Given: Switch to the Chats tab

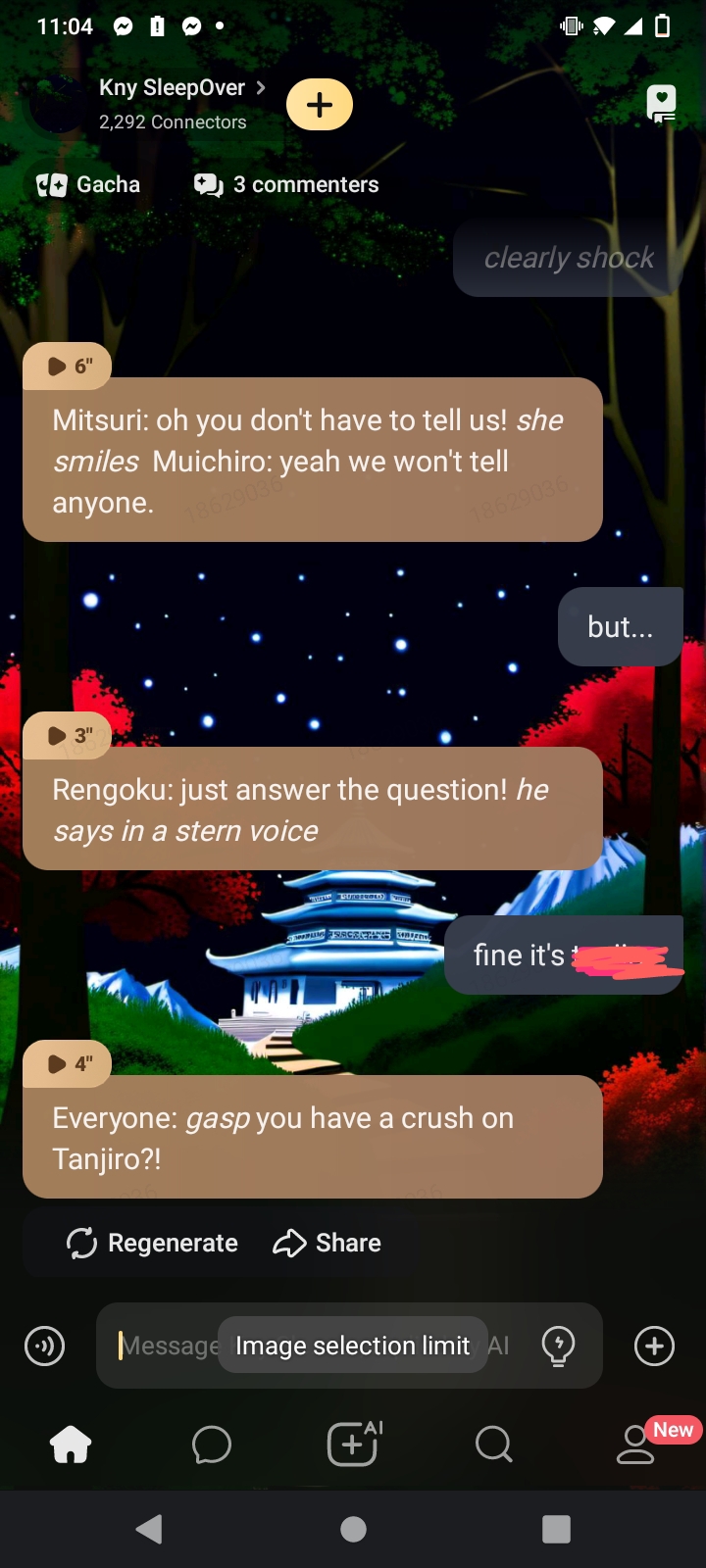Looking at the screenshot, I should (x=212, y=1445).
